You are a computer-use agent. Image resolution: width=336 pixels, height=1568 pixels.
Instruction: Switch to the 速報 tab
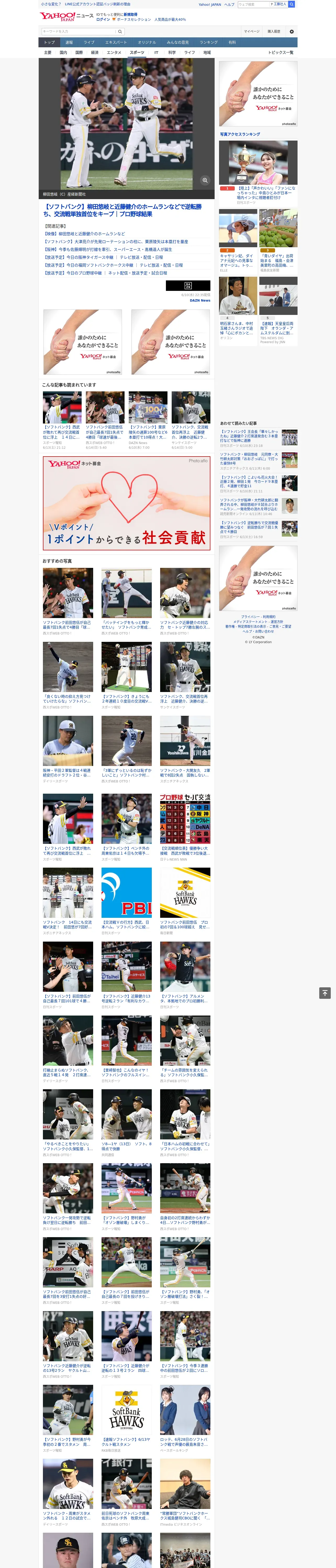(69, 42)
